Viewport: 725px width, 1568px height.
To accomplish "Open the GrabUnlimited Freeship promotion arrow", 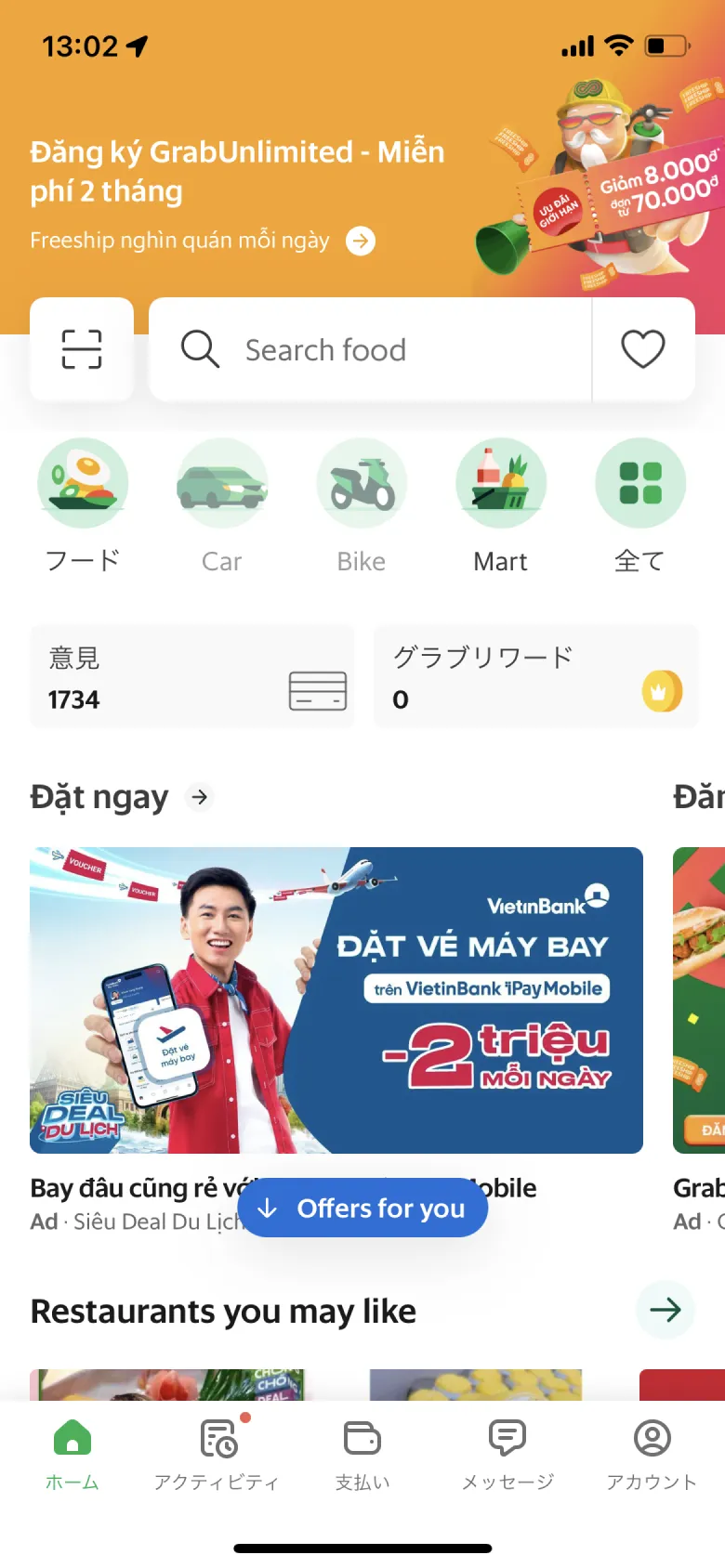I will (x=361, y=241).
